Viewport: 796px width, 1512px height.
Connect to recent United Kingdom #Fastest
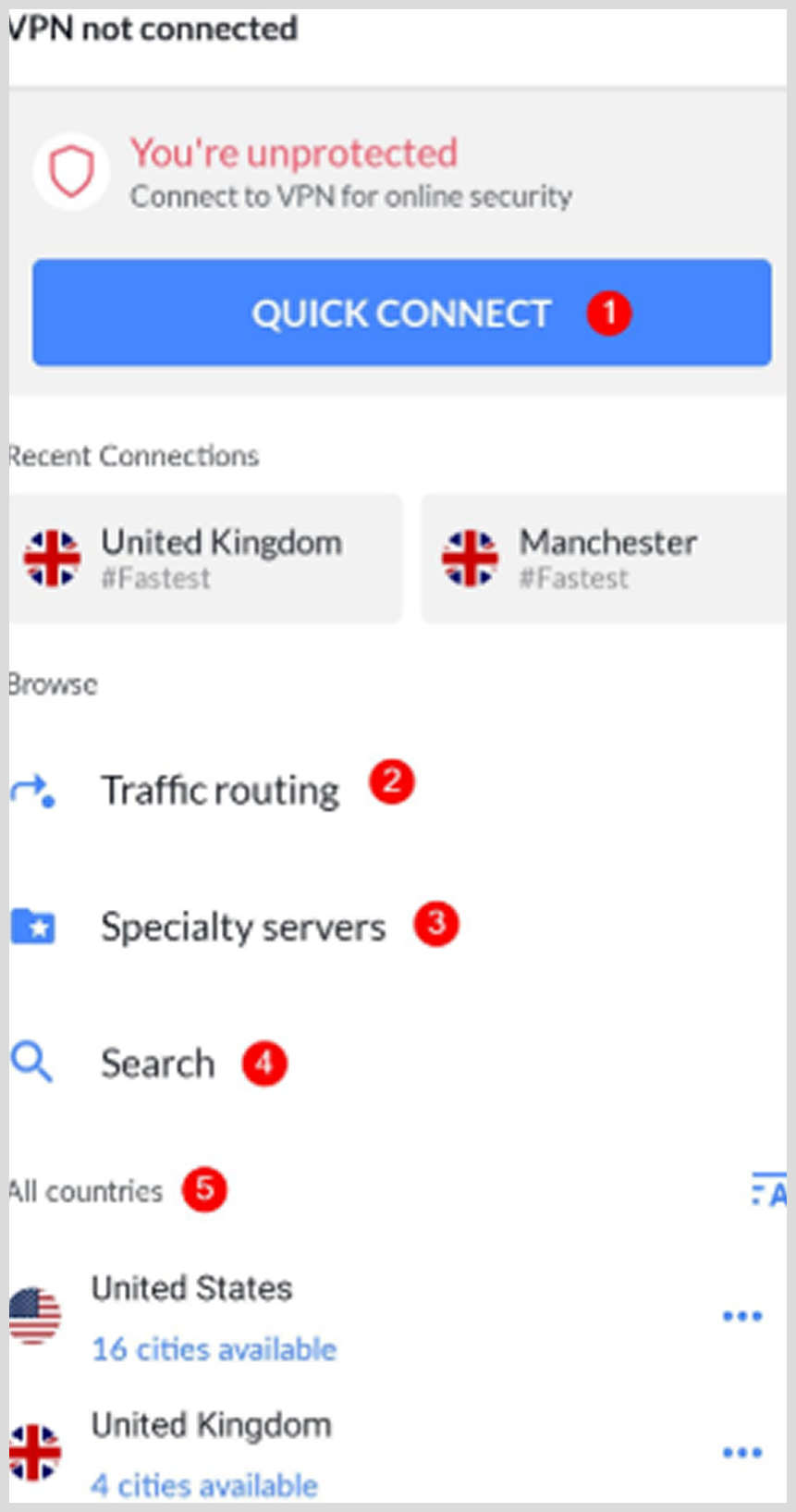[205, 559]
